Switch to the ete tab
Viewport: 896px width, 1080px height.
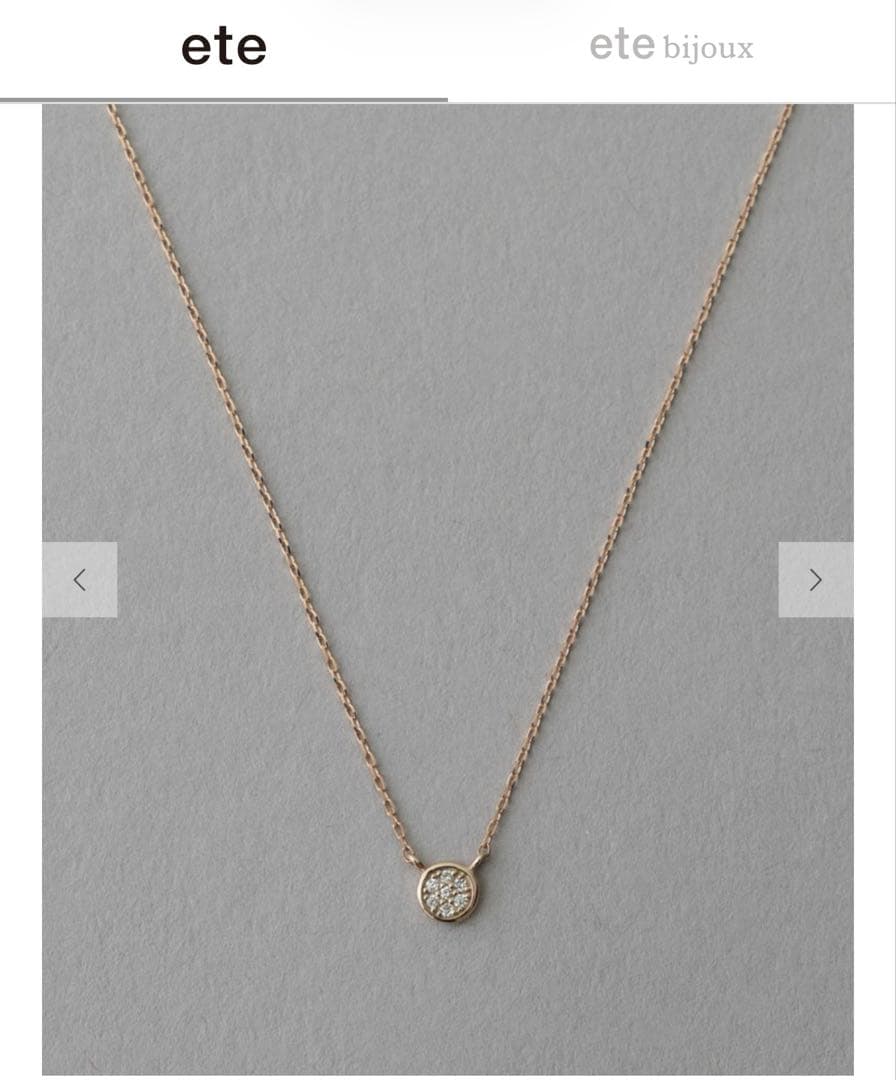224,48
